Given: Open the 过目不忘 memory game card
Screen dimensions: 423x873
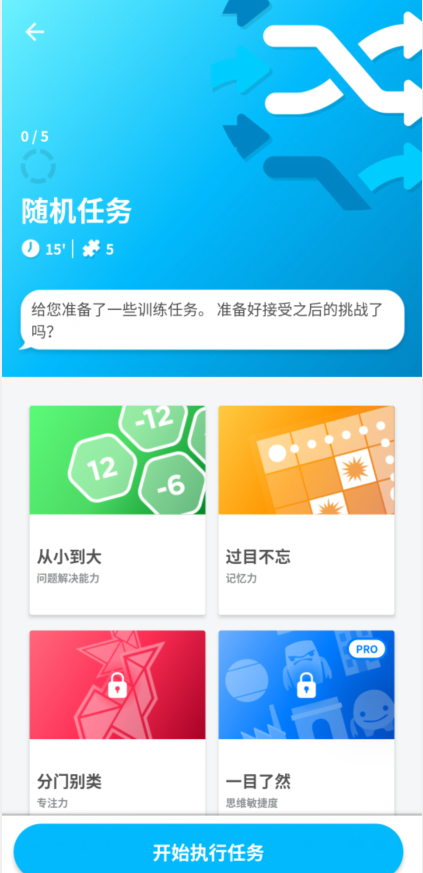Looking at the screenshot, I should pos(306,510).
